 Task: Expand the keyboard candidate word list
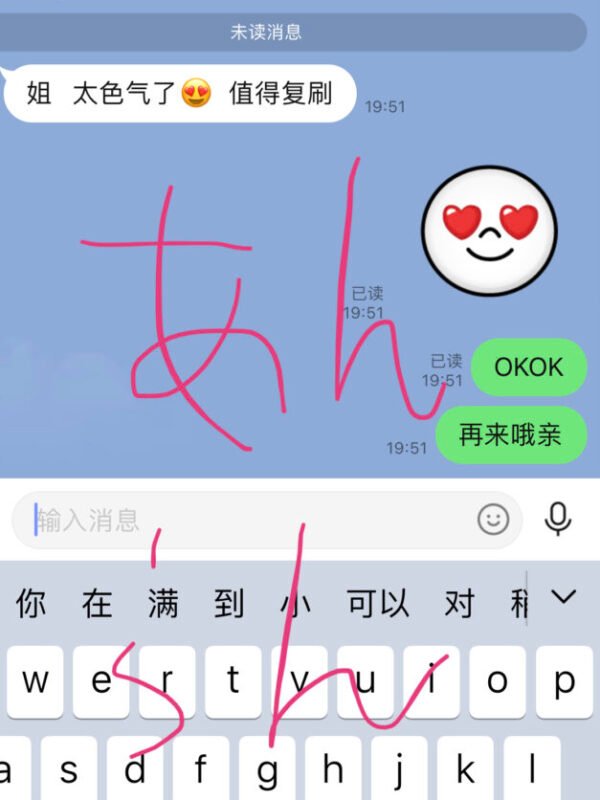565,598
